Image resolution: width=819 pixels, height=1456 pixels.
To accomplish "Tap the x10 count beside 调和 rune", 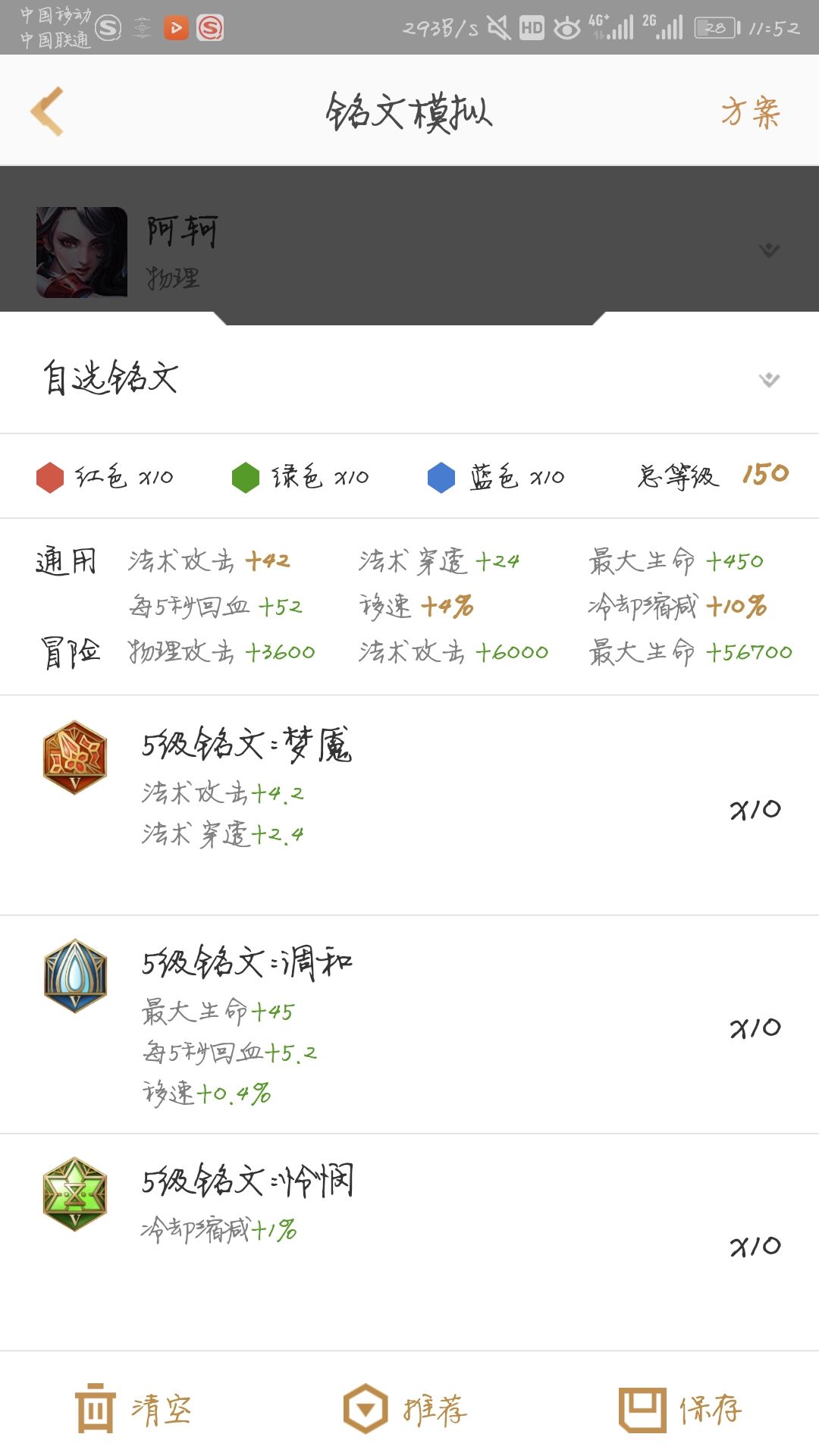I will (x=755, y=1028).
